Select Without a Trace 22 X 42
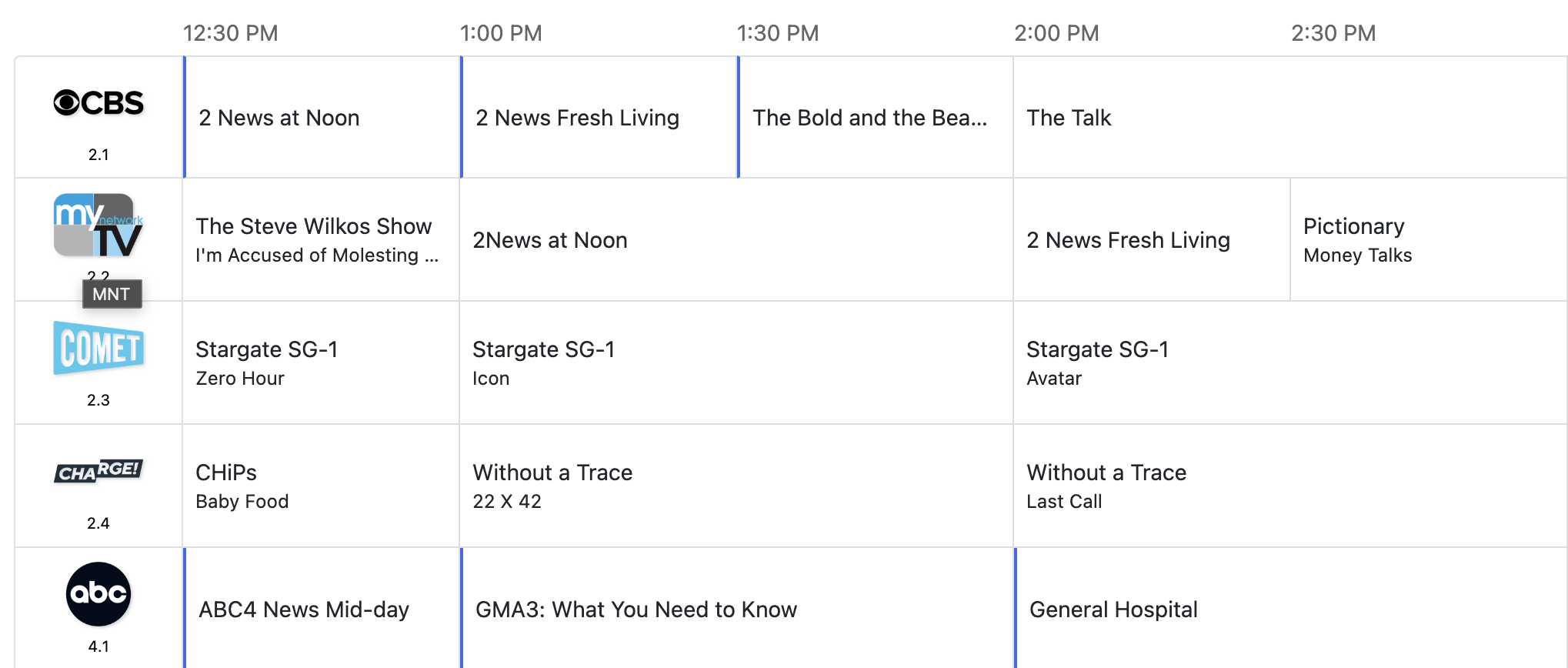 [x=736, y=486]
